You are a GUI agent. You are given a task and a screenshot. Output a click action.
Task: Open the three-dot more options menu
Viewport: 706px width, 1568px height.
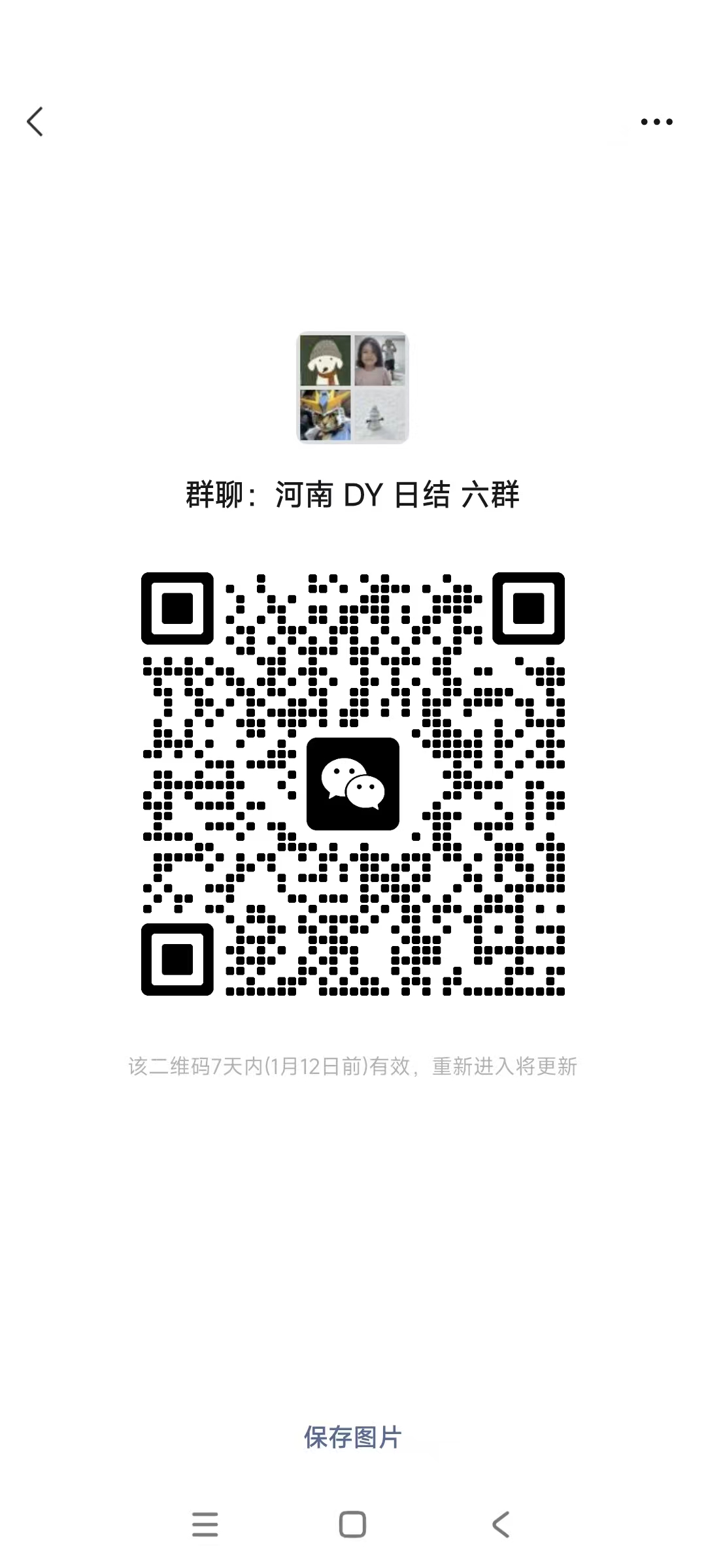click(656, 122)
